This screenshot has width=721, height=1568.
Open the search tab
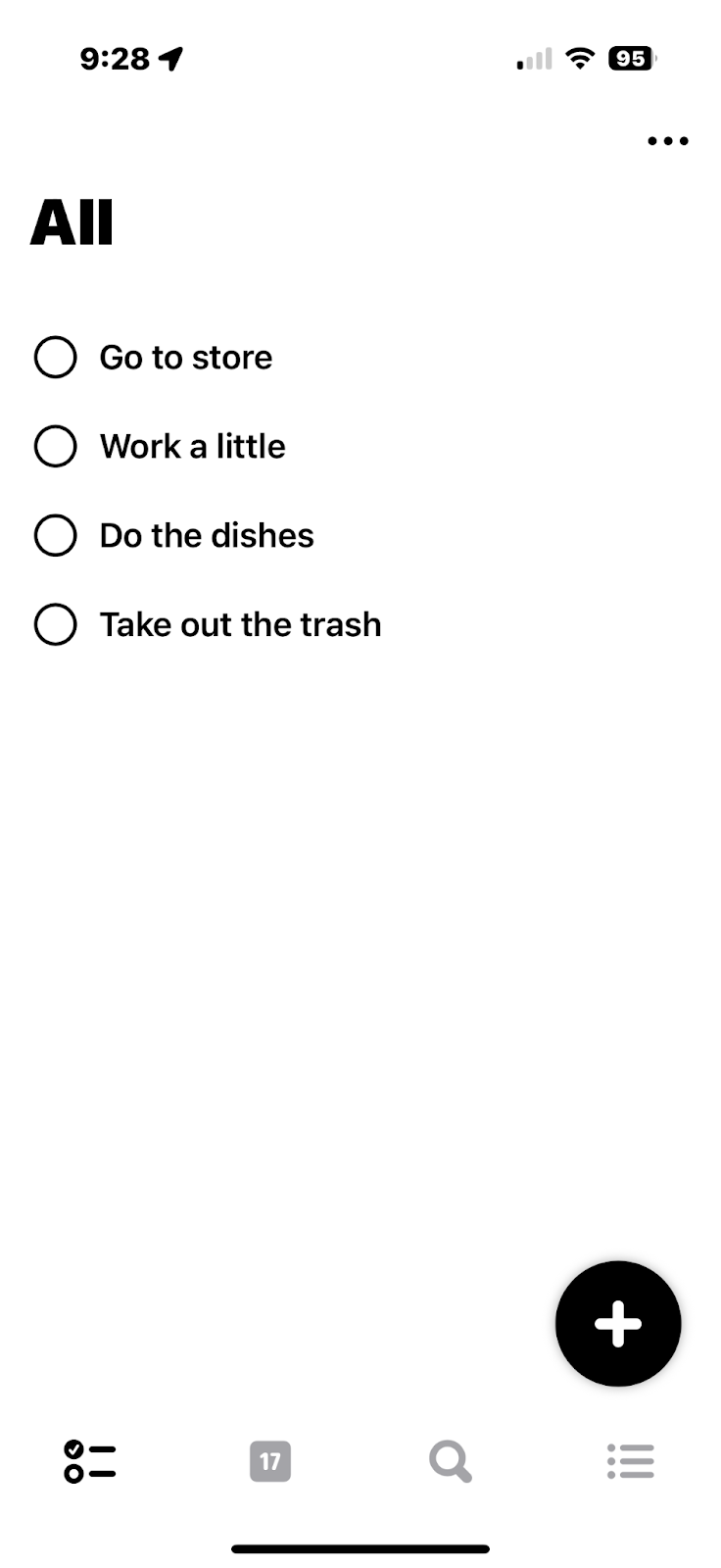(x=451, y=1461)
